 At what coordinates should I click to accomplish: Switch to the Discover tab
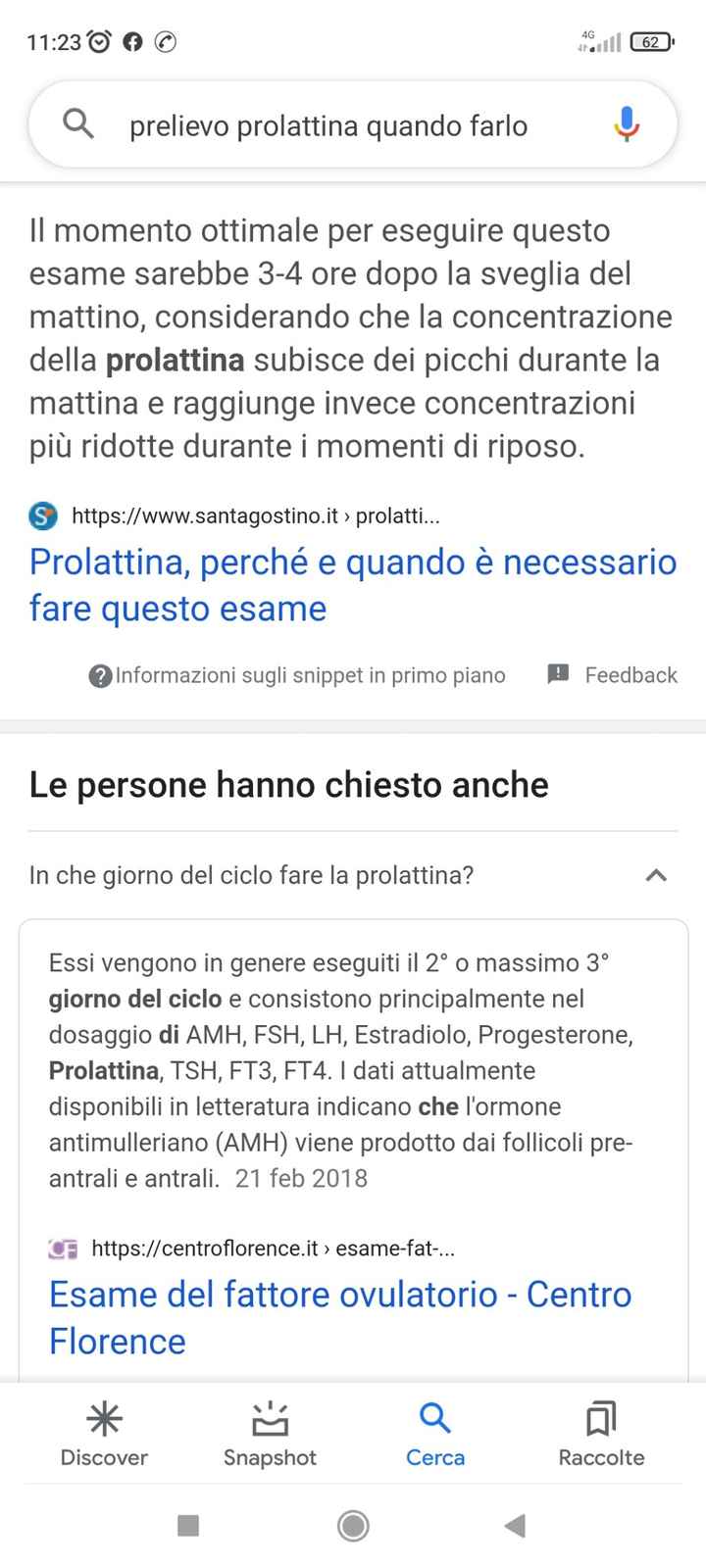coord(104,1435)
